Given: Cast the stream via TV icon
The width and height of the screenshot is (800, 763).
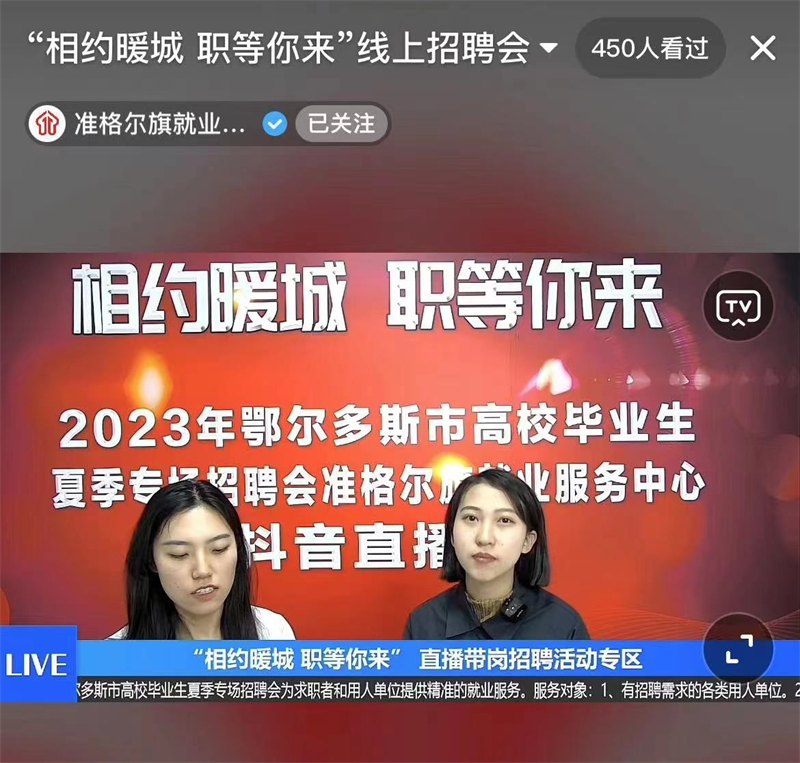Looking at the screenshot, I should coord(738,305).
